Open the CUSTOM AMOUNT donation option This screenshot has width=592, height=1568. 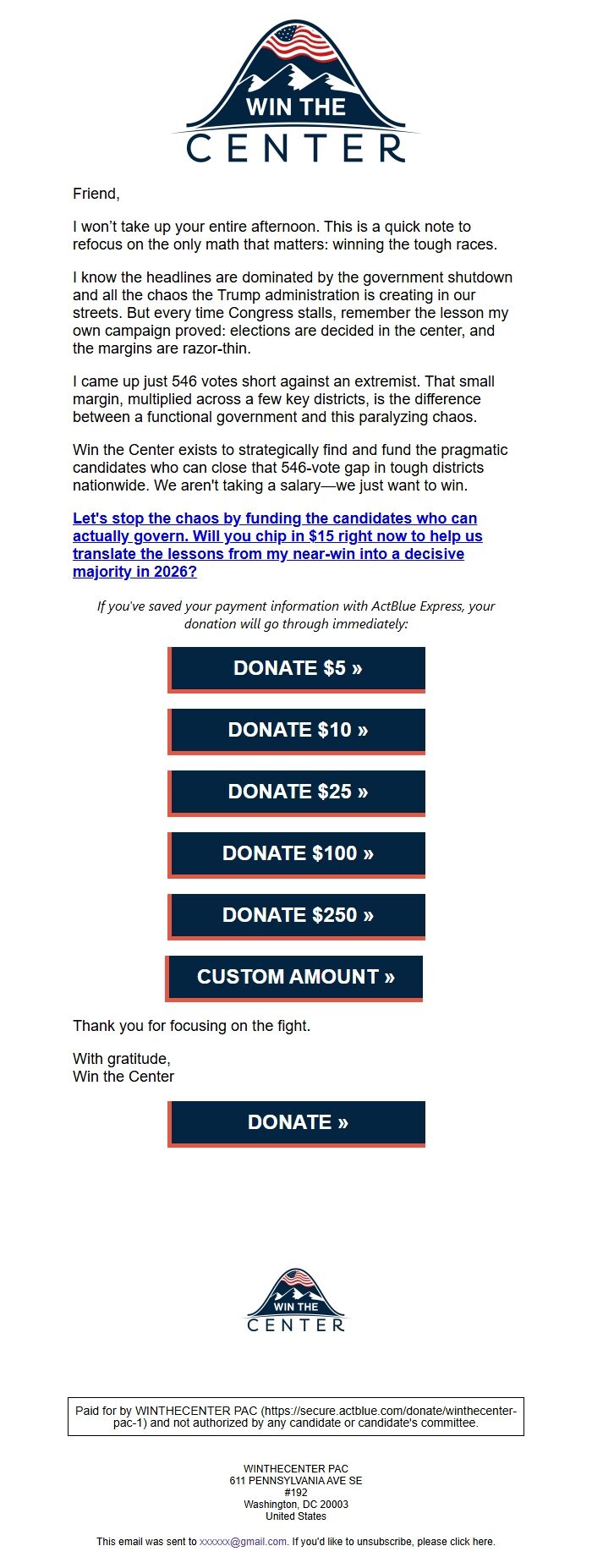coord(295,978)
